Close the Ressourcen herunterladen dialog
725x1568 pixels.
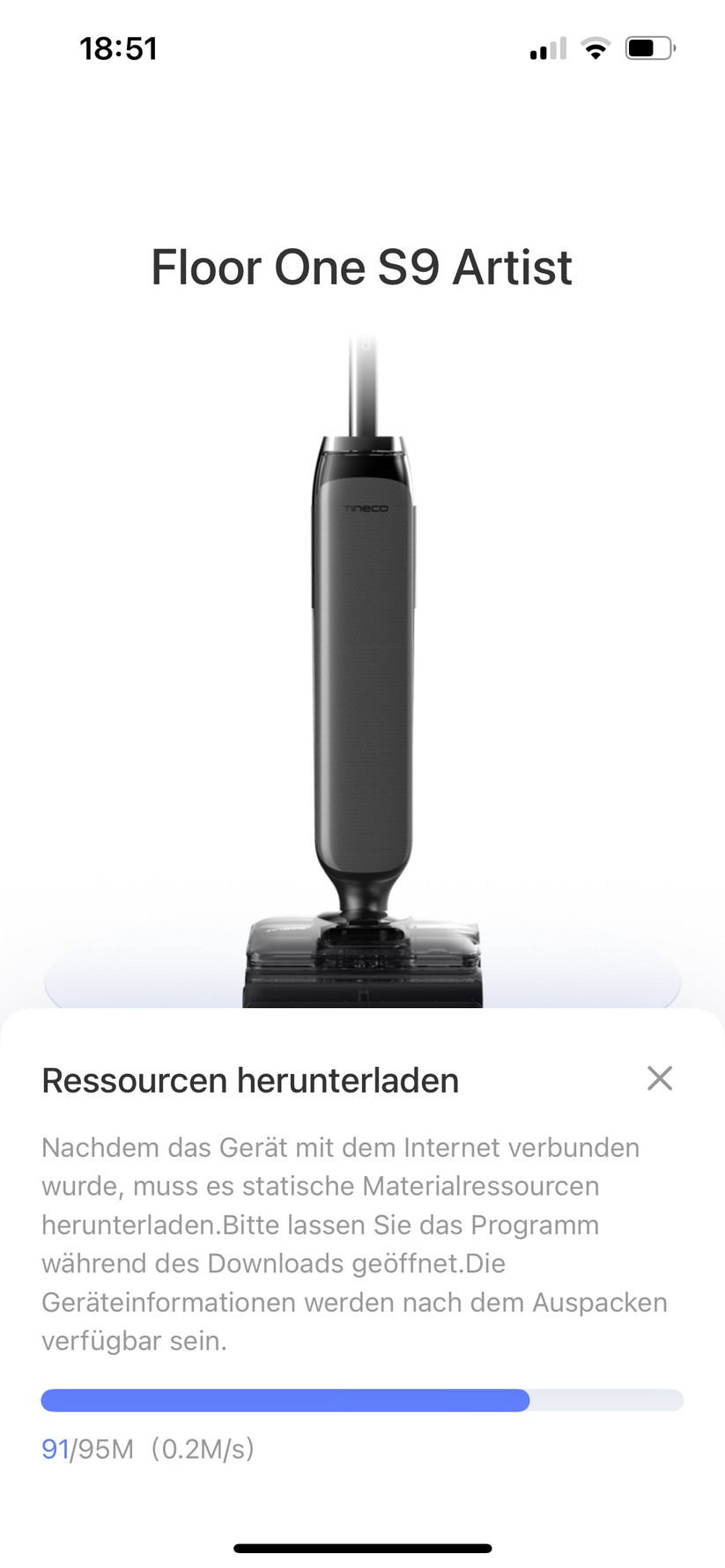pyautogui.click(x=659, y=1078)
